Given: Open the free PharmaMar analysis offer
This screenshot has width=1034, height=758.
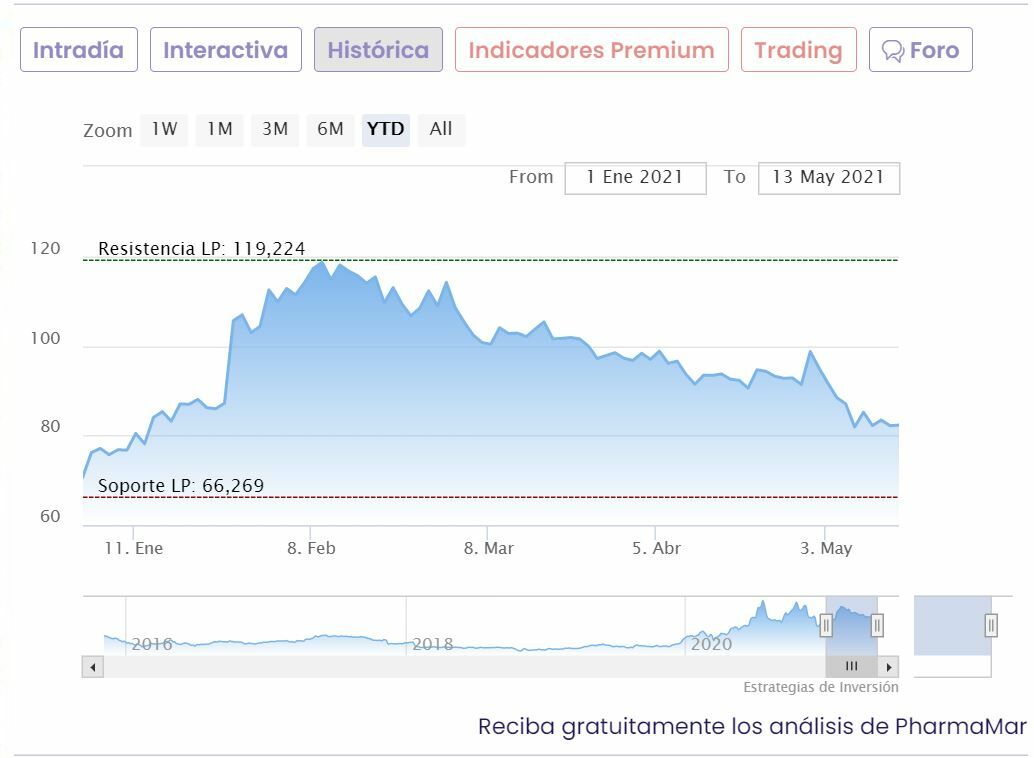Looking at the screenshot, I should tap(752, 726).
